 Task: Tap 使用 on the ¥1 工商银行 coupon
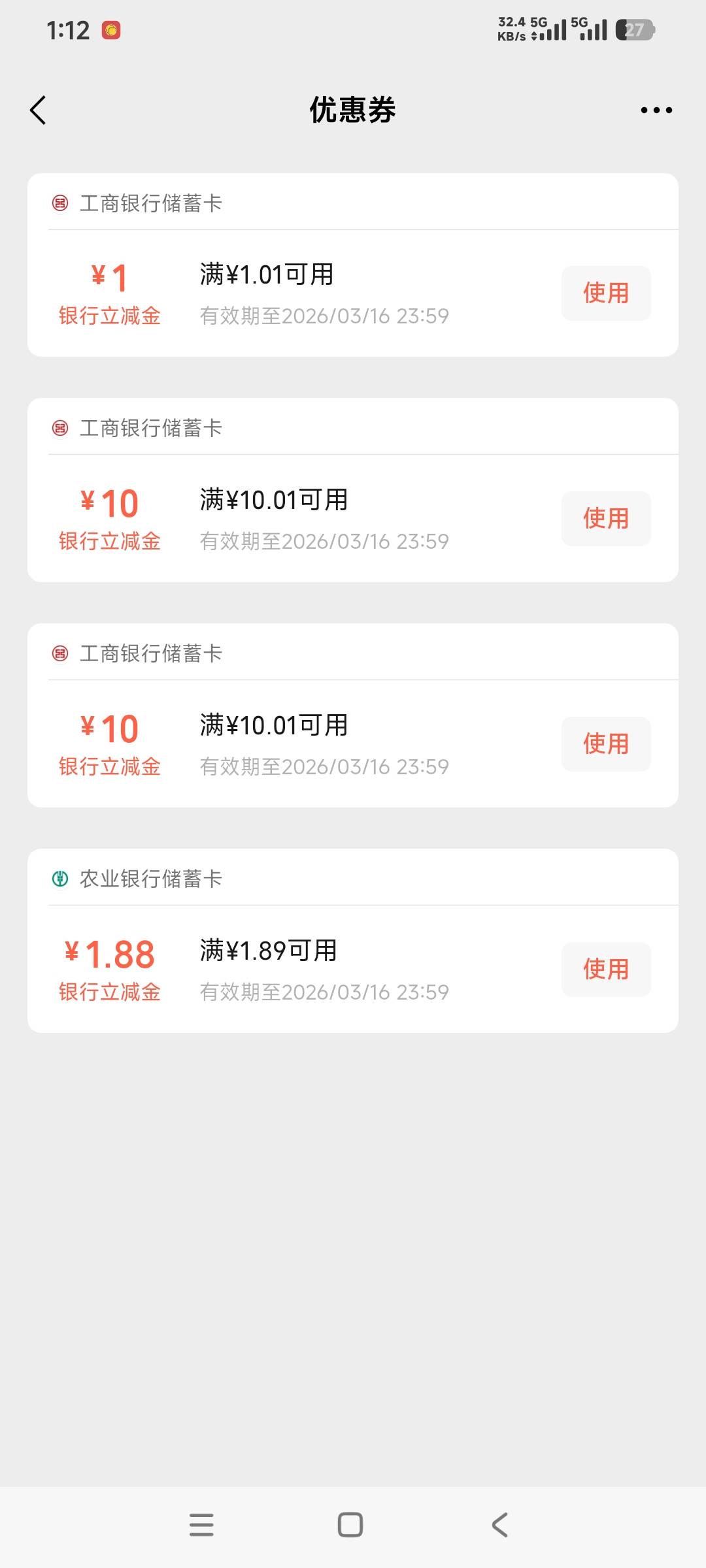click(x=605, y=293)
